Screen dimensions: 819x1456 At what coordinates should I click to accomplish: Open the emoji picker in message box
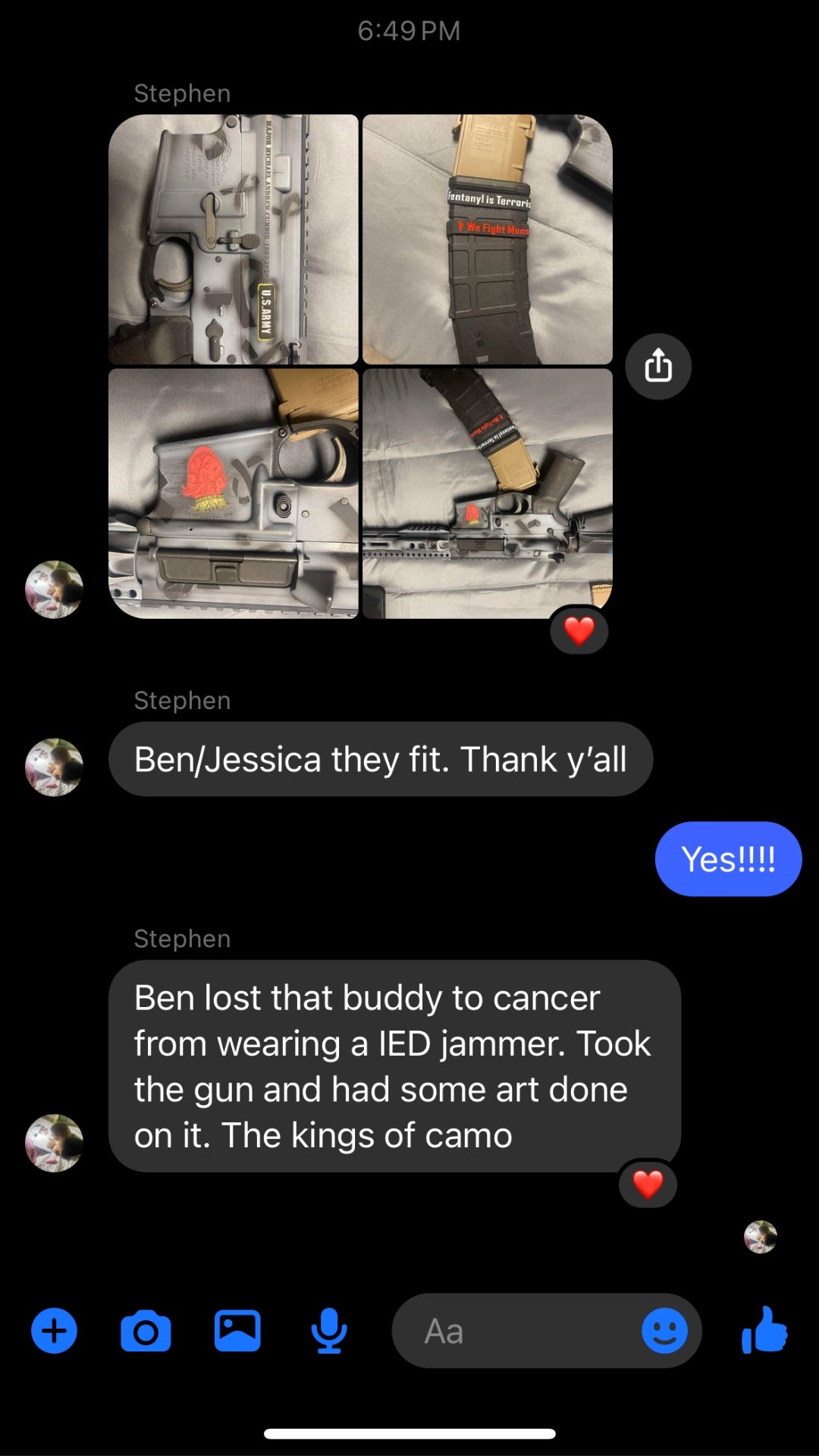pos(664,1331)
